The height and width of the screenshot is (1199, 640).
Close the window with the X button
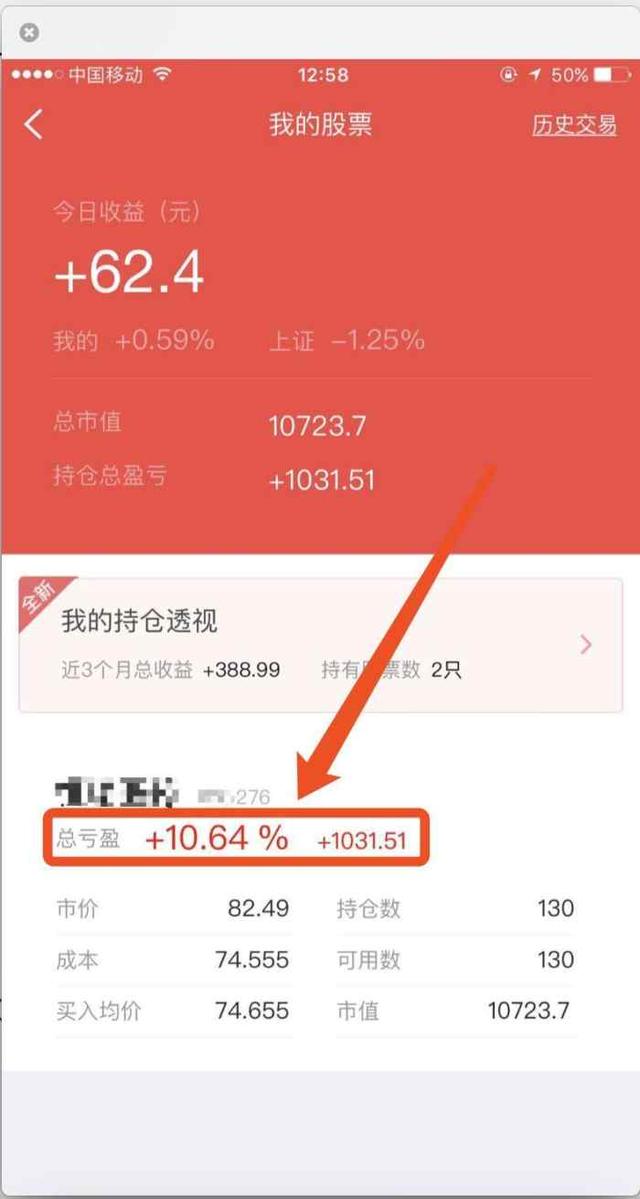coord(29,32)
